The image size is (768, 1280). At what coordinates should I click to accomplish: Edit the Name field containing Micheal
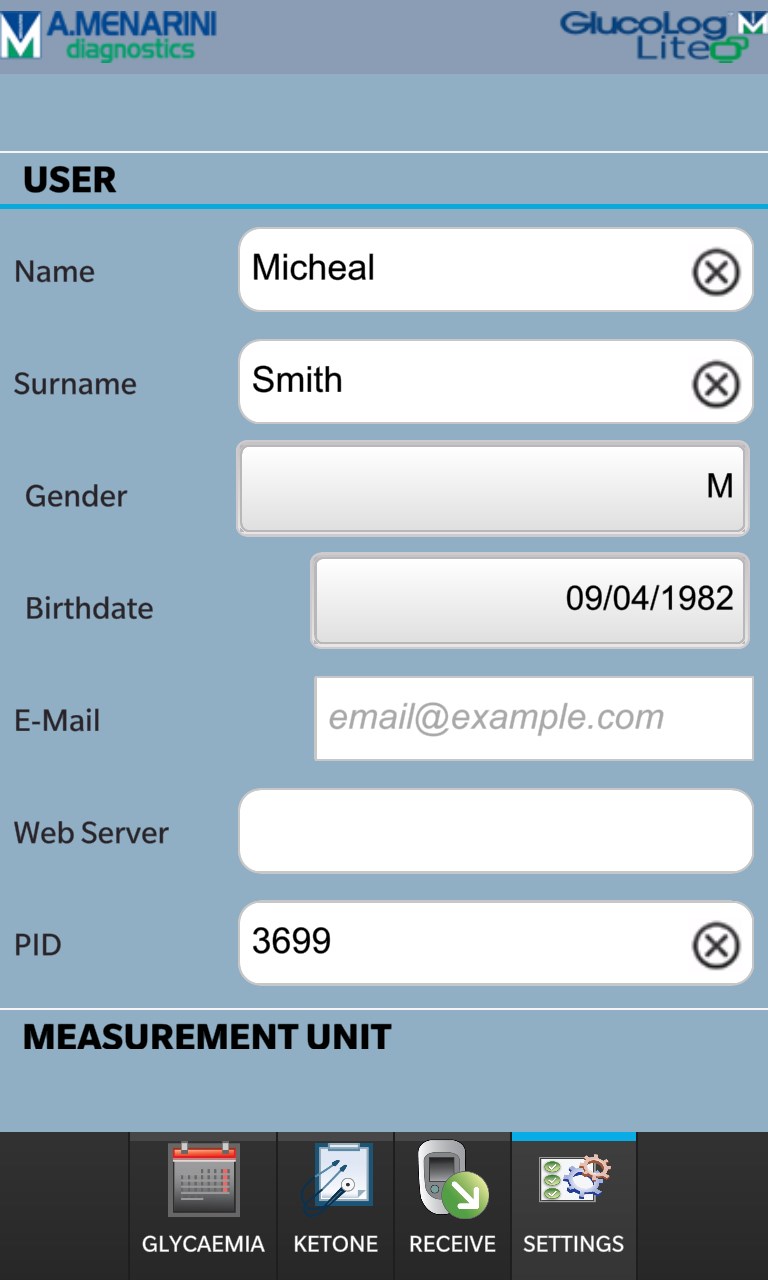460,269
